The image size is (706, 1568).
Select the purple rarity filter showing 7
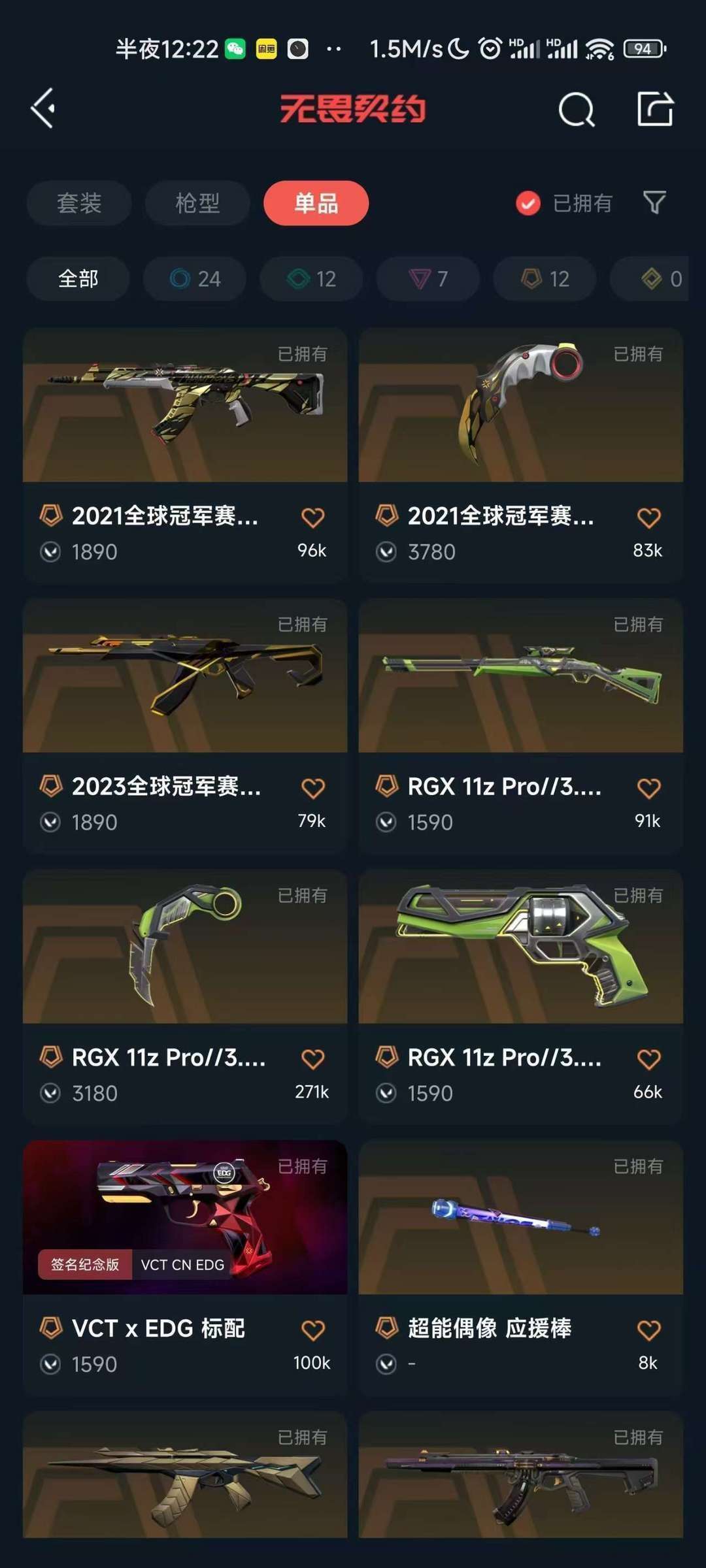(428, 279)
